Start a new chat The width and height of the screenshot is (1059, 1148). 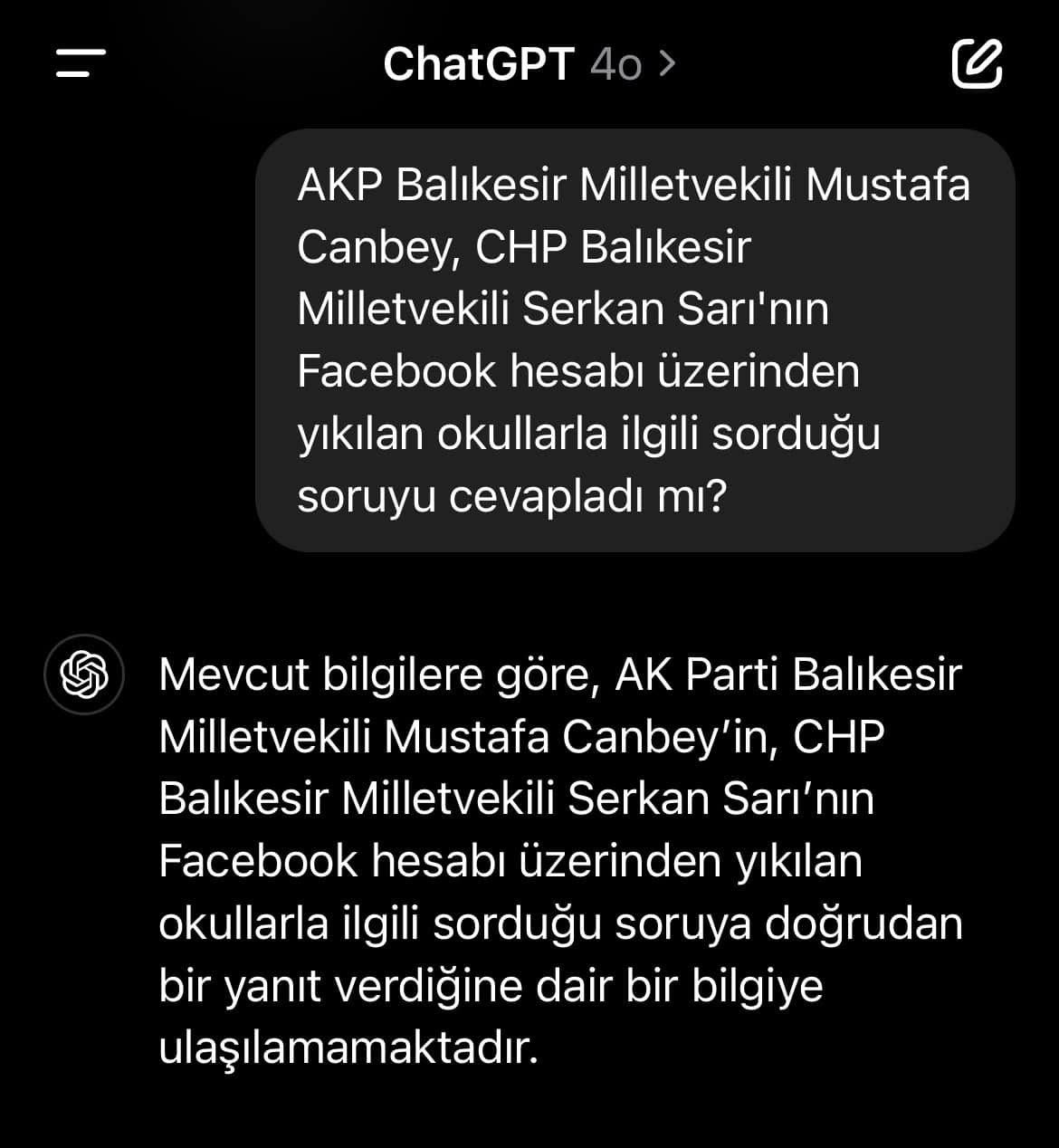[977, 63]
